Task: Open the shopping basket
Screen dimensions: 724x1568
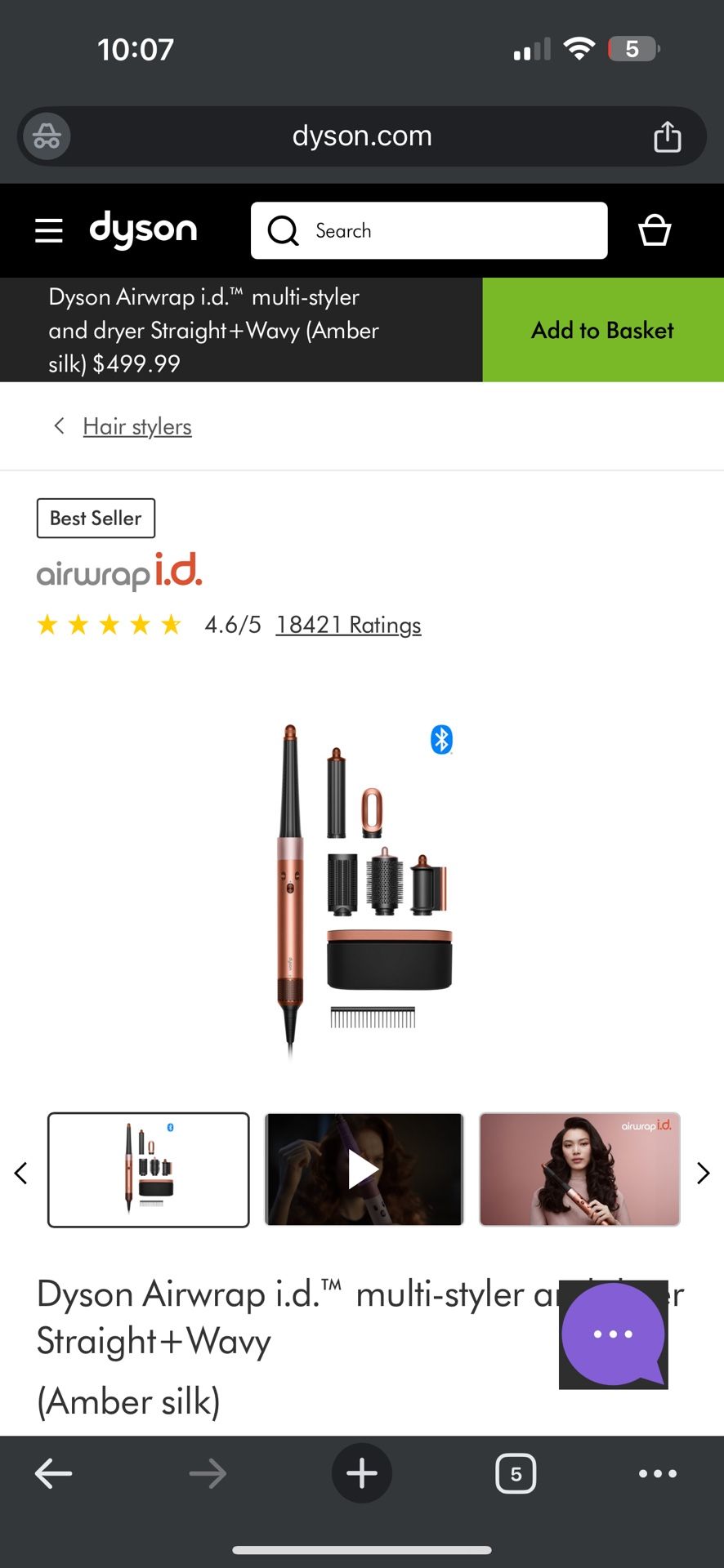Action: click(x=654, y=230)
